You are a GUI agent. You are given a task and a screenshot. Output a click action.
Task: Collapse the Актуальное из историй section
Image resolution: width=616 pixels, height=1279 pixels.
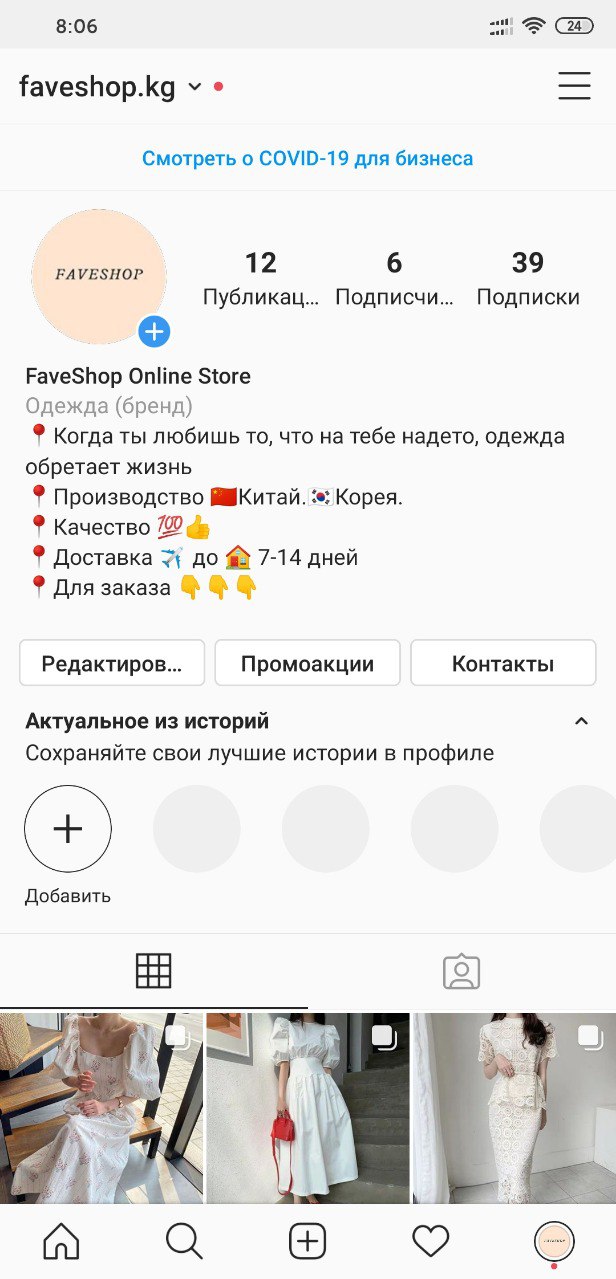tap(580, 721)
